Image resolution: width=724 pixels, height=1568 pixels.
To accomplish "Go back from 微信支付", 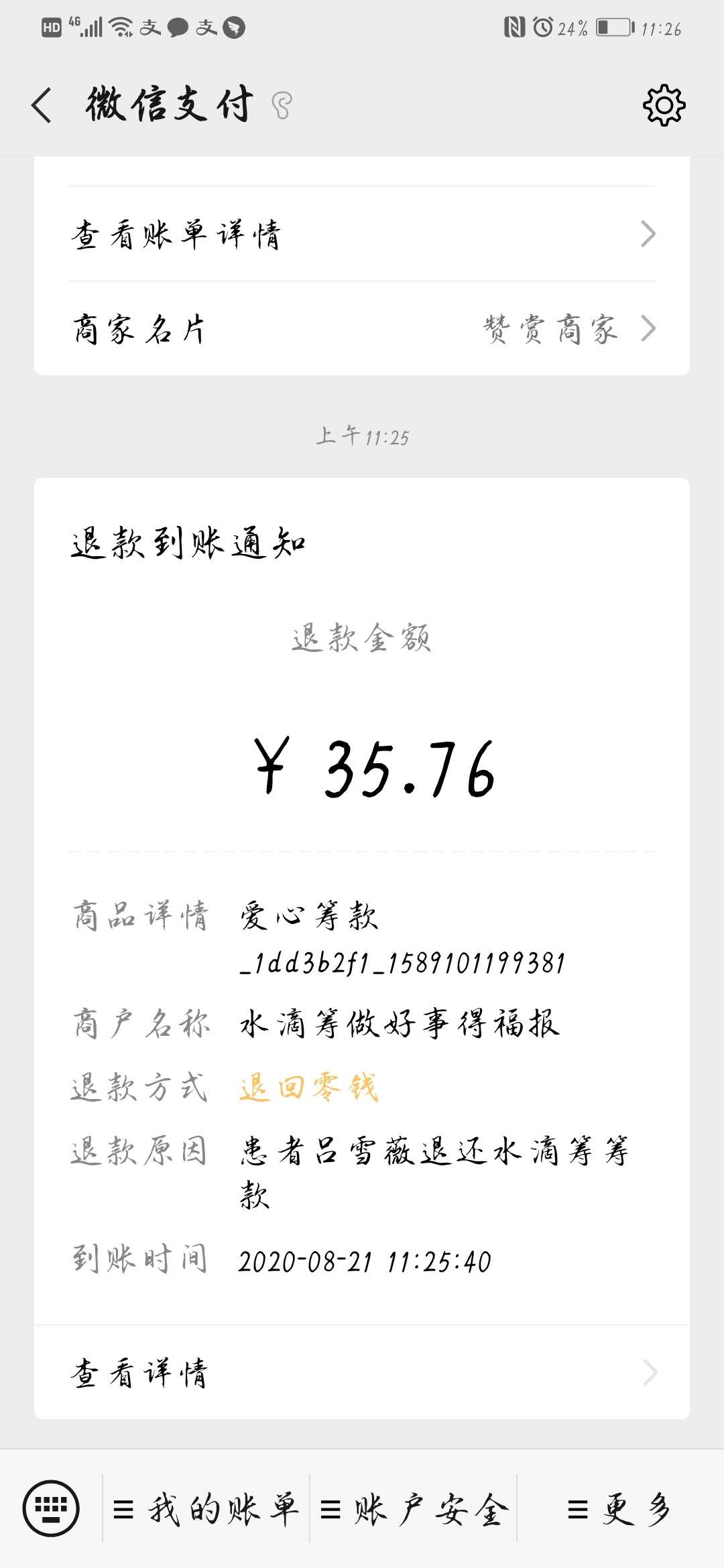I will [x=42, y=105].
